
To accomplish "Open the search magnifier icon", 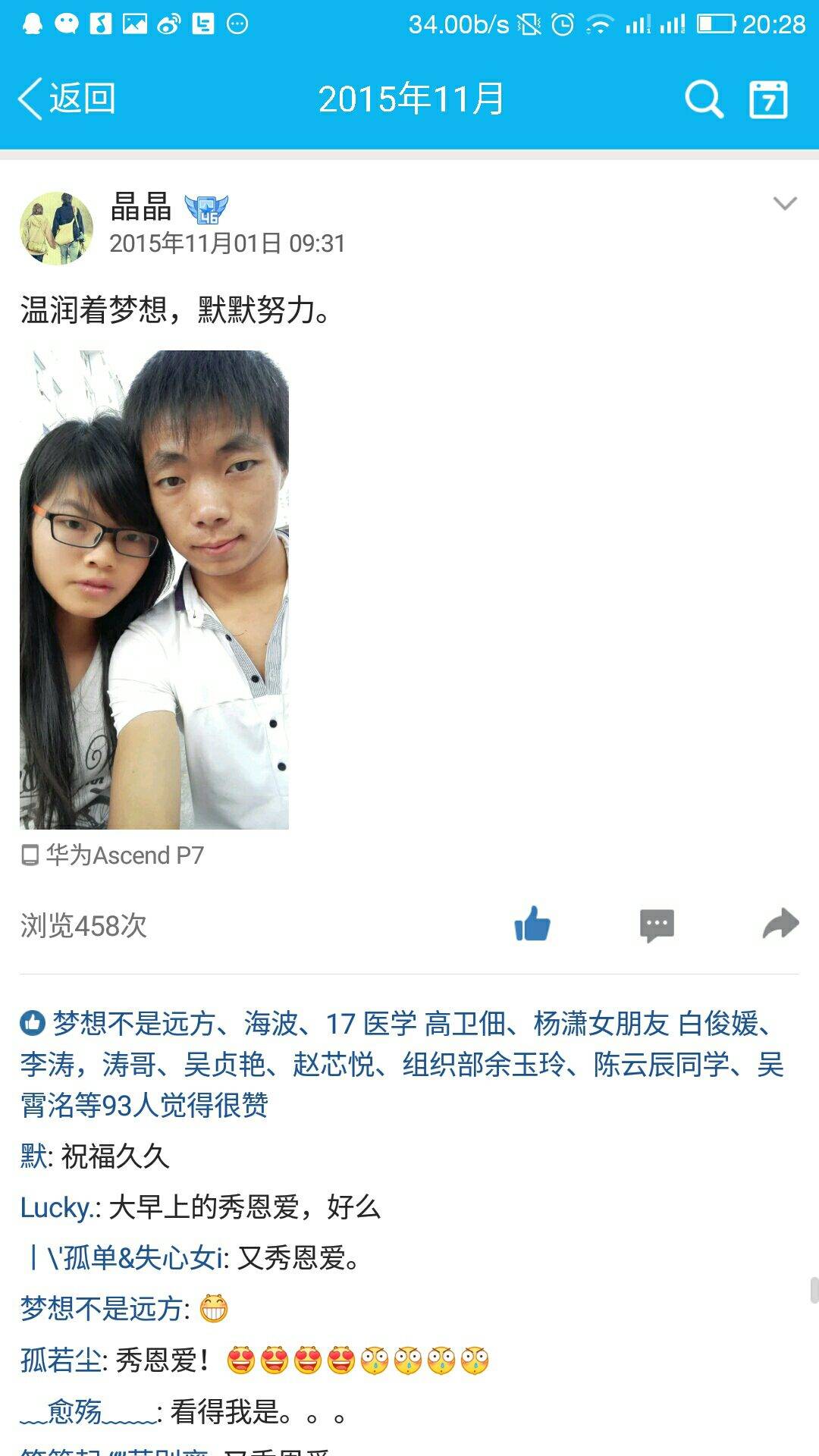I will coord(704,99).
